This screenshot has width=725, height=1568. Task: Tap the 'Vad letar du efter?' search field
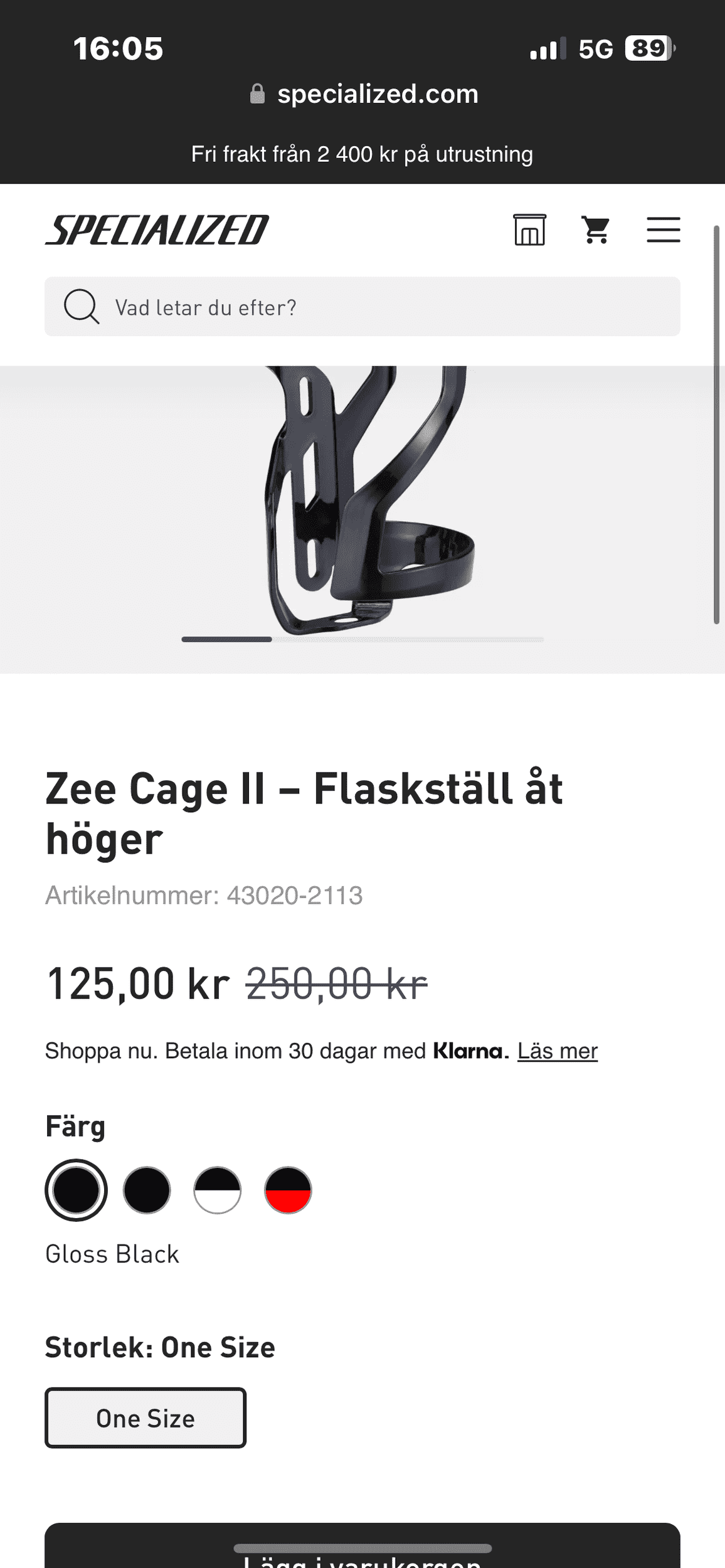362,307
